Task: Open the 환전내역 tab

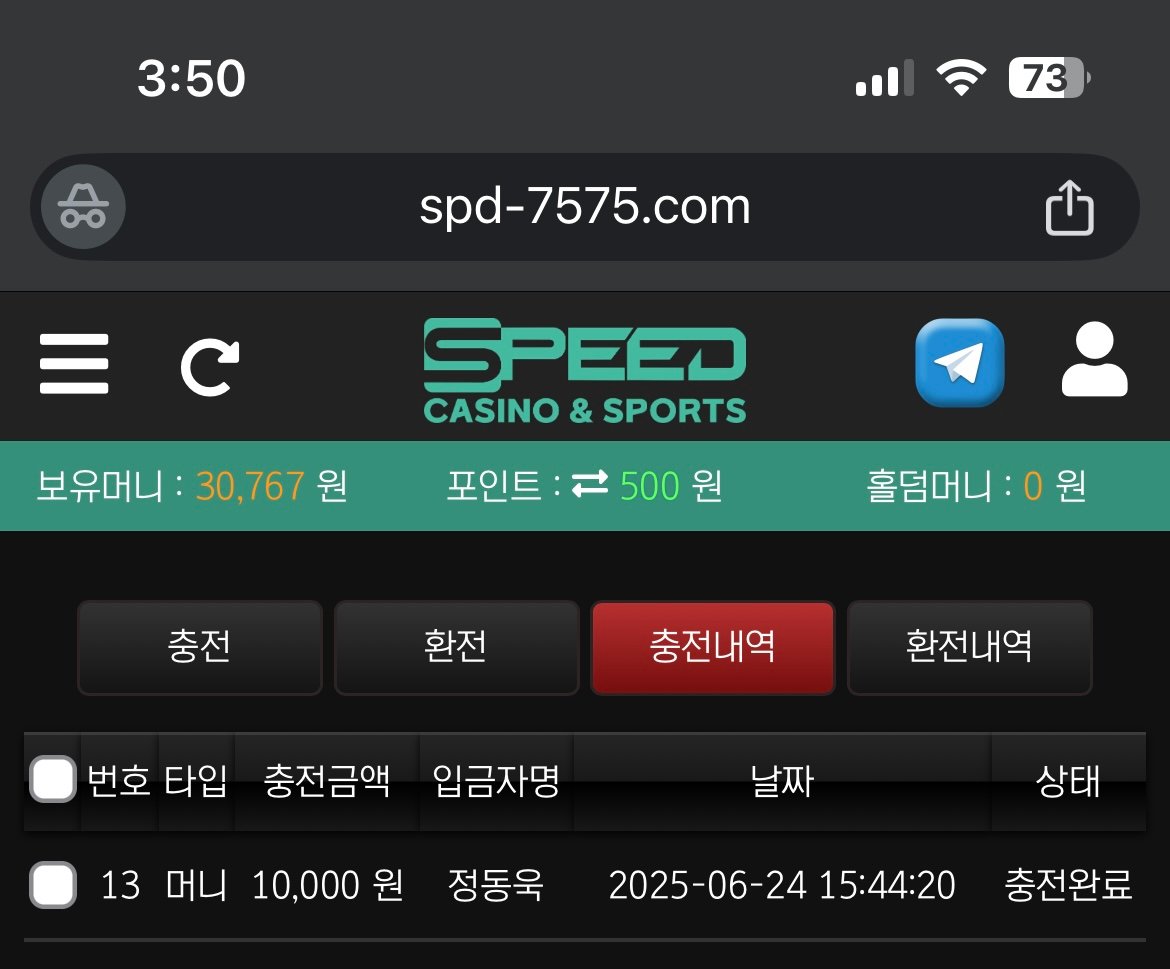Action: click(x=969, y=647)
